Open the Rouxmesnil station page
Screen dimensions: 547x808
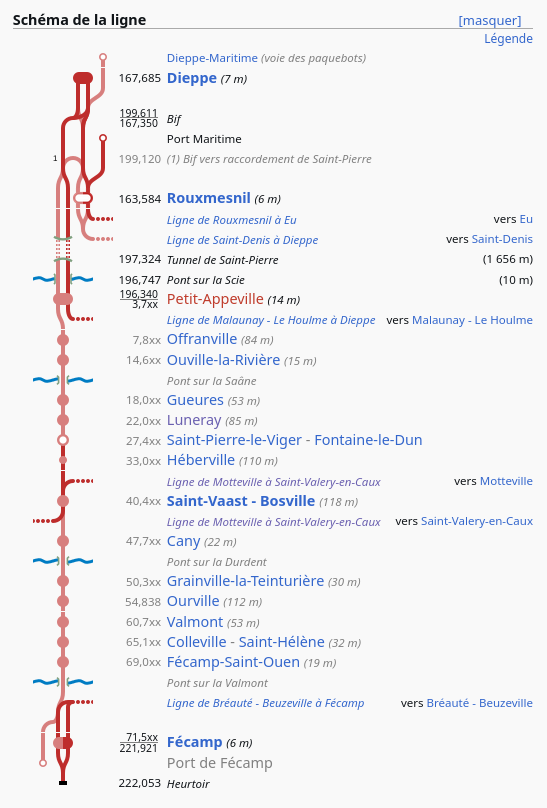[x=209, y=198]
